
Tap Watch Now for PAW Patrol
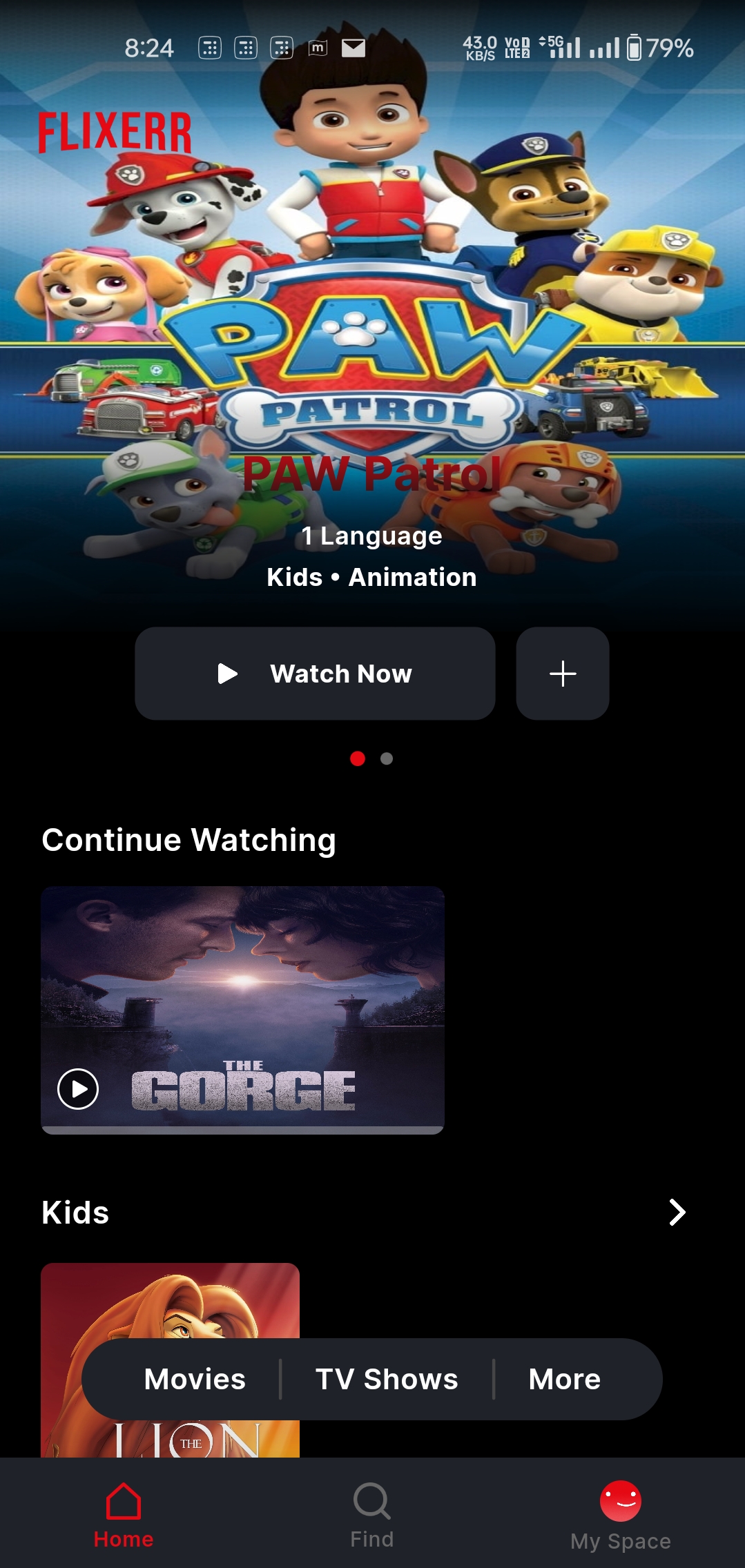click(315, 674)
